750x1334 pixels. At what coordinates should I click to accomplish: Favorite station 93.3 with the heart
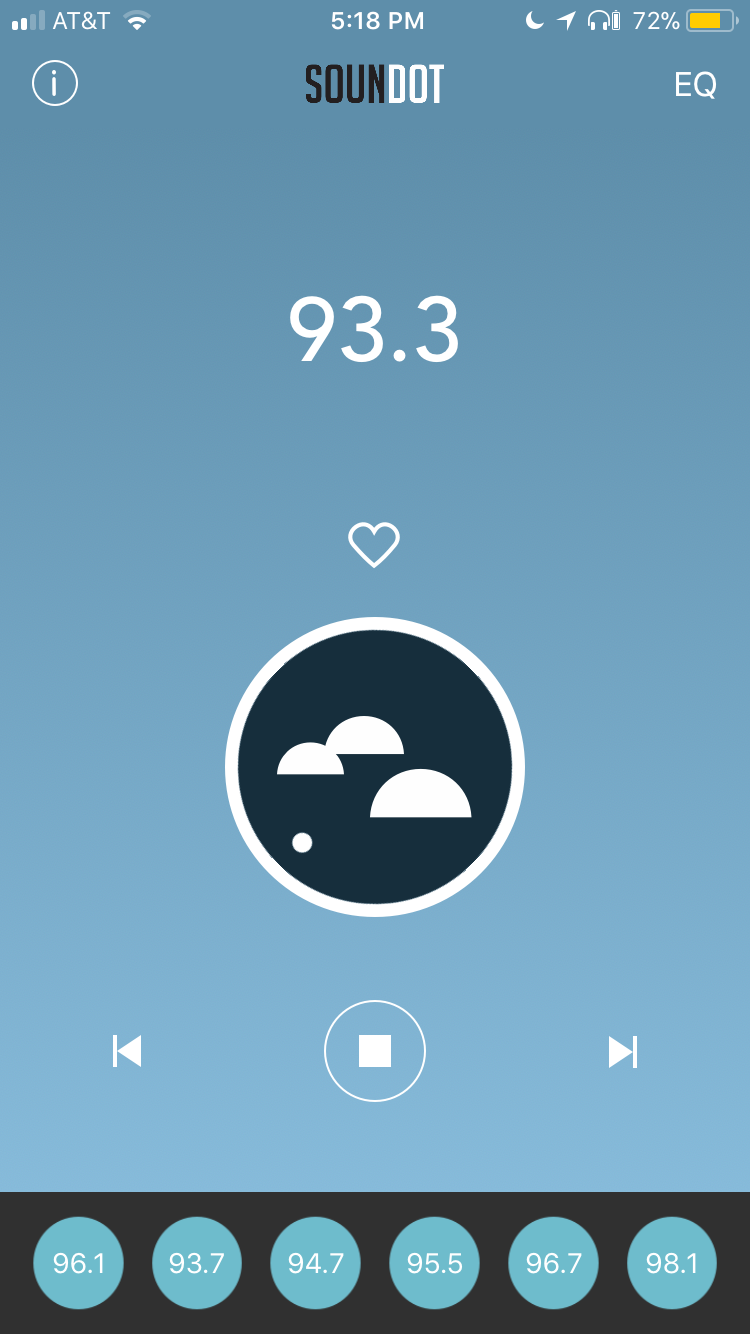tap(374, 545)
